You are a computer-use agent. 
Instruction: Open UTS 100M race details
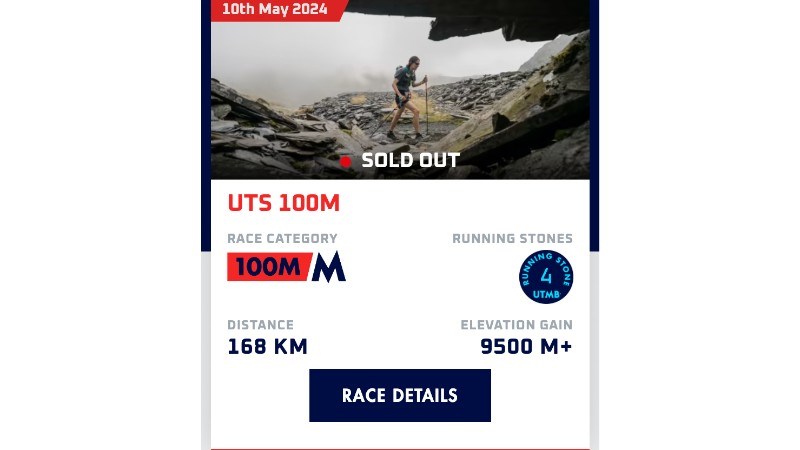point(399,395)
